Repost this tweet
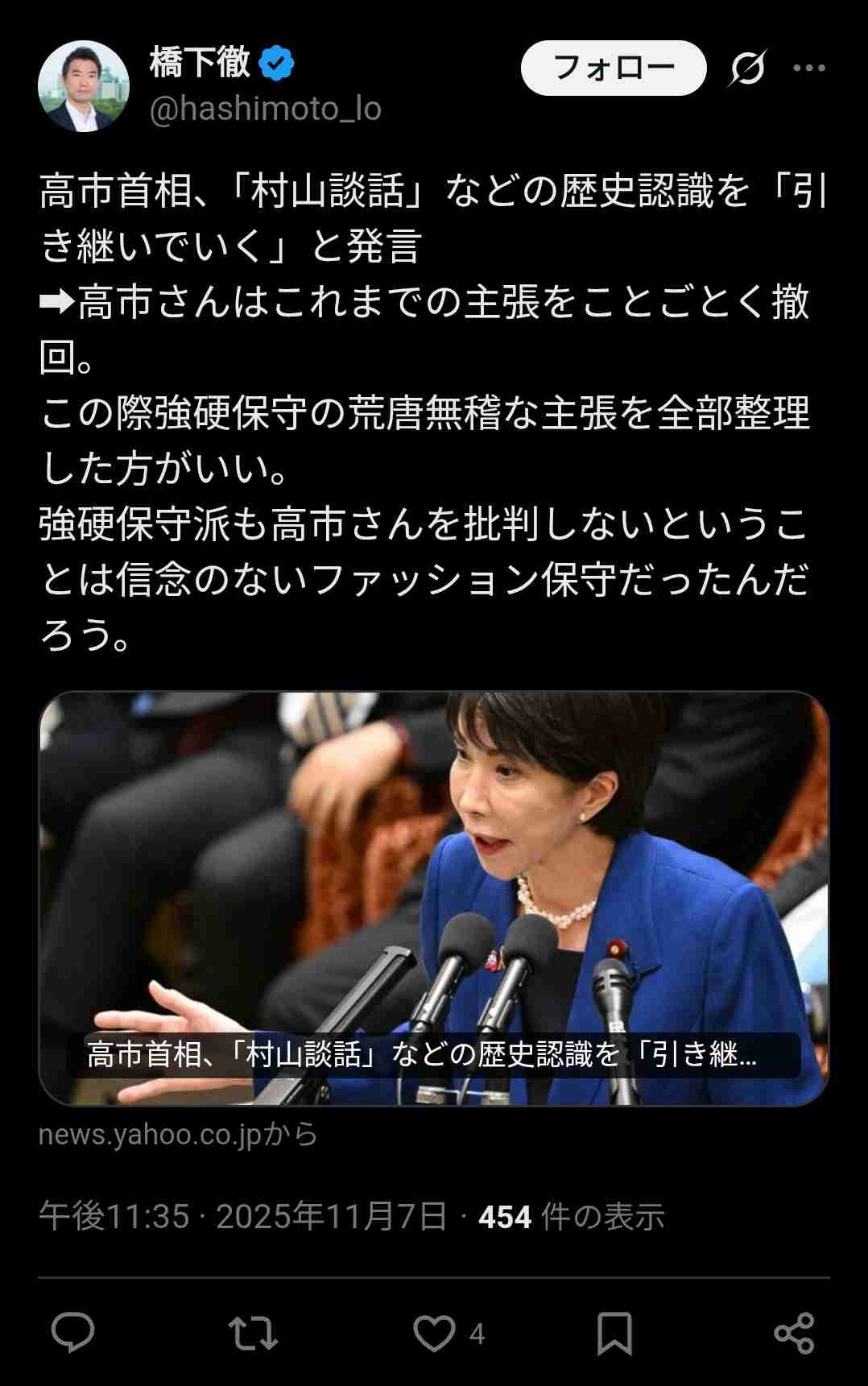 pyautogui.click(x=253, y=1333)
